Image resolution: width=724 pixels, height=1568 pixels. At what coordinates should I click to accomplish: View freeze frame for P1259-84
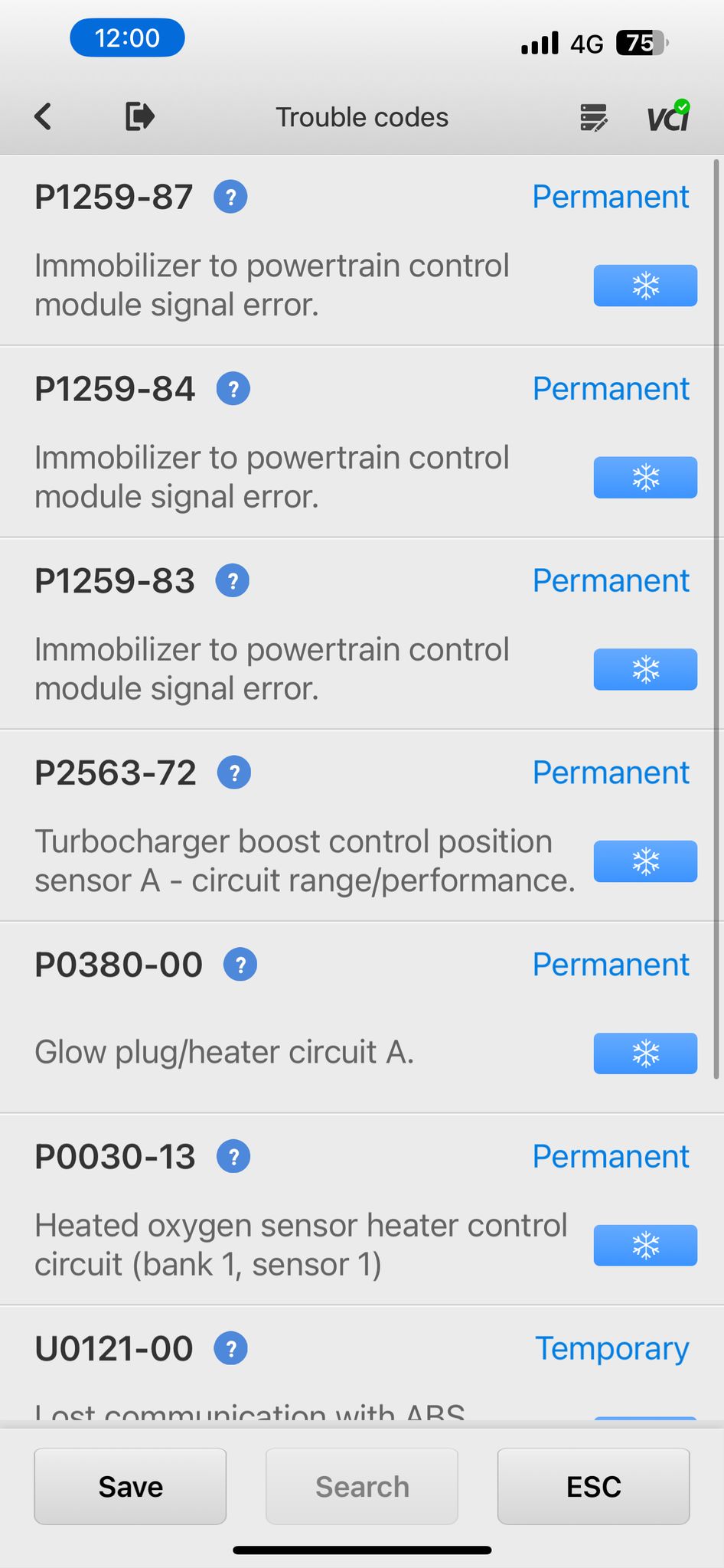coord(645,478)
